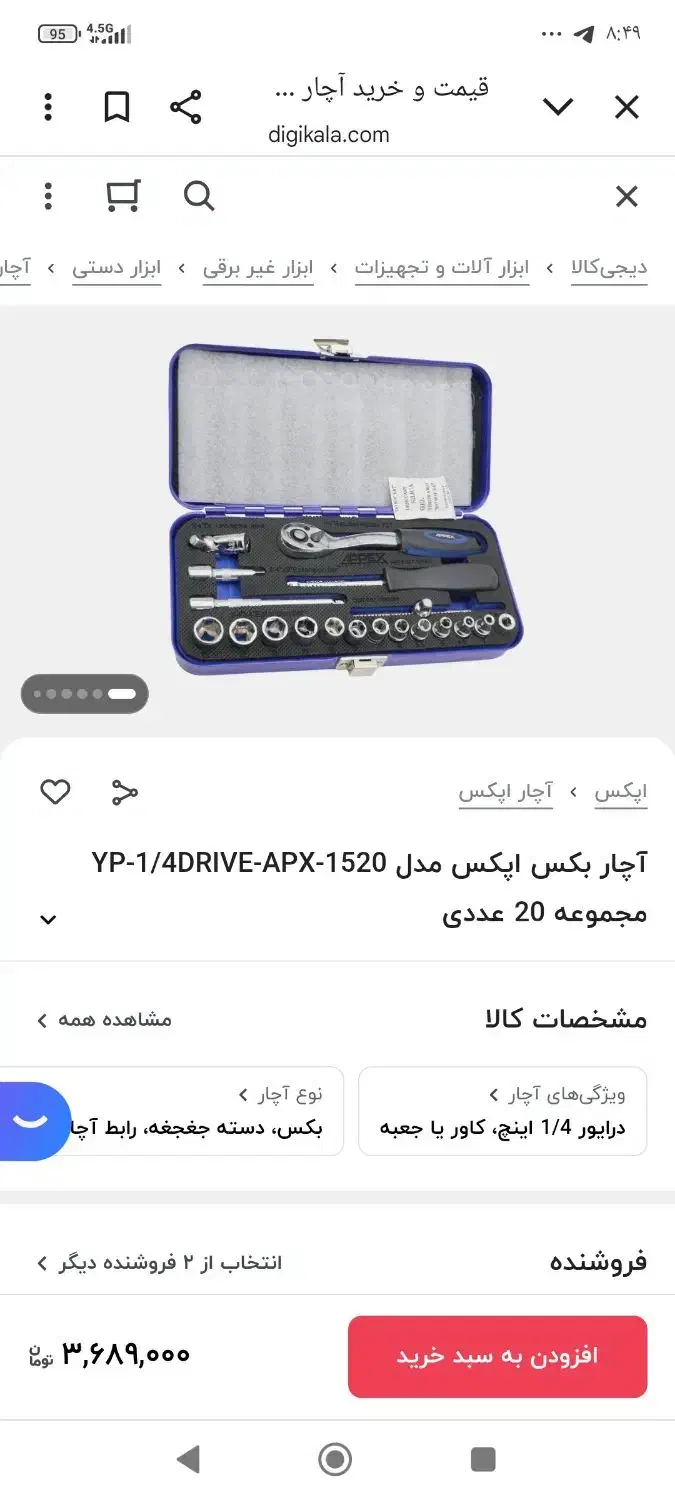This screenshot has height=1500, width=675.
Task: Close the Digikala product page header
Action: click(626, 197)
